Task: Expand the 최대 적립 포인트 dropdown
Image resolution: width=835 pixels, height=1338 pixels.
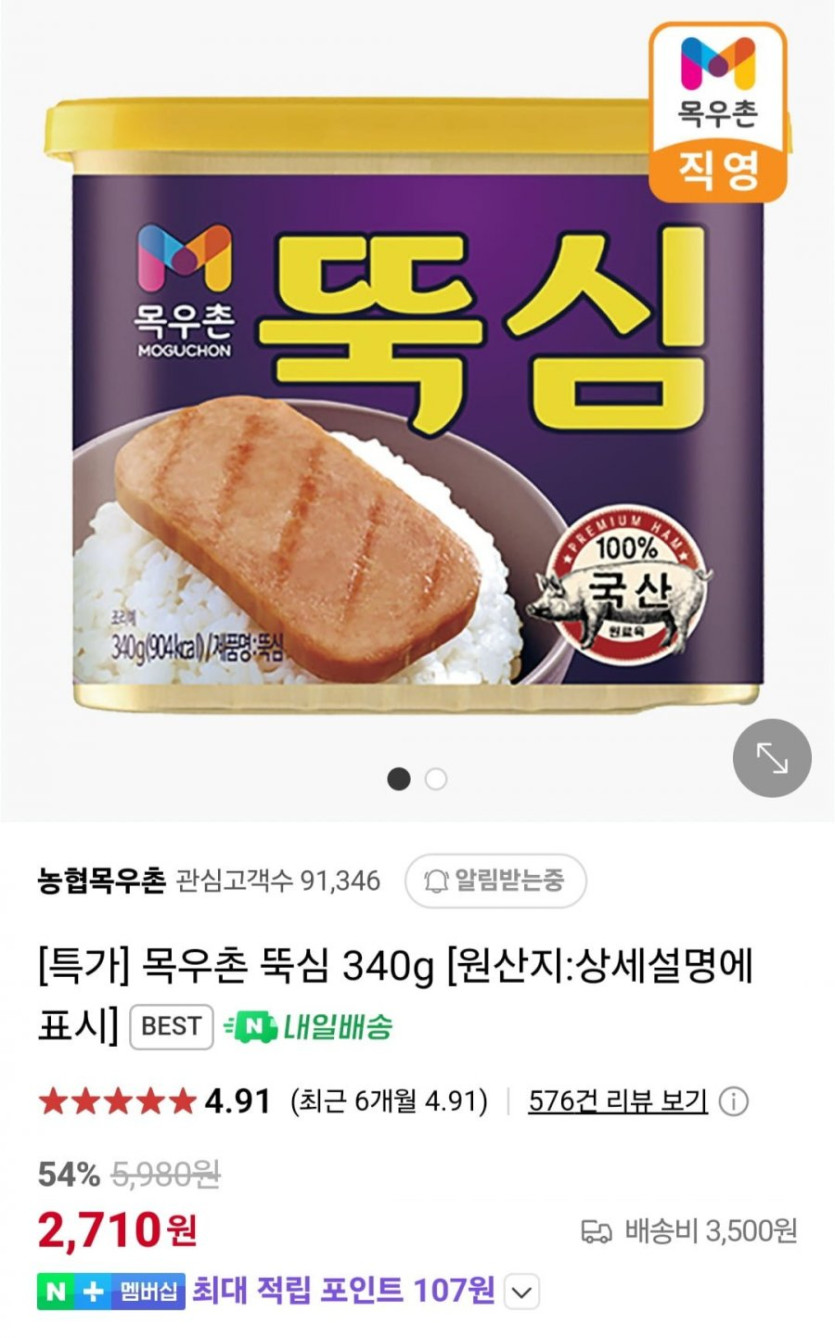Action: pyautogui.click(x=520, y=1292)
